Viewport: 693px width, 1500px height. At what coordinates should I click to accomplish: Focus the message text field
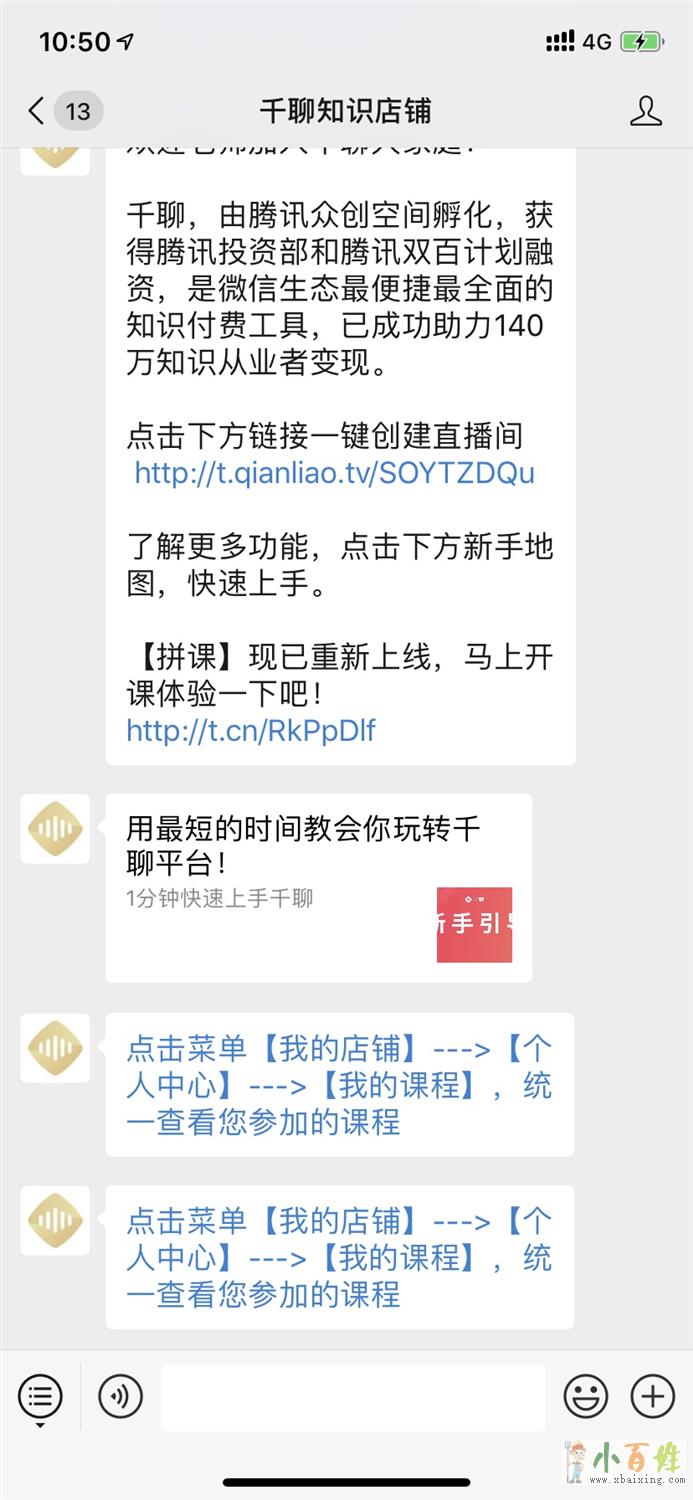coord(352,1396)
